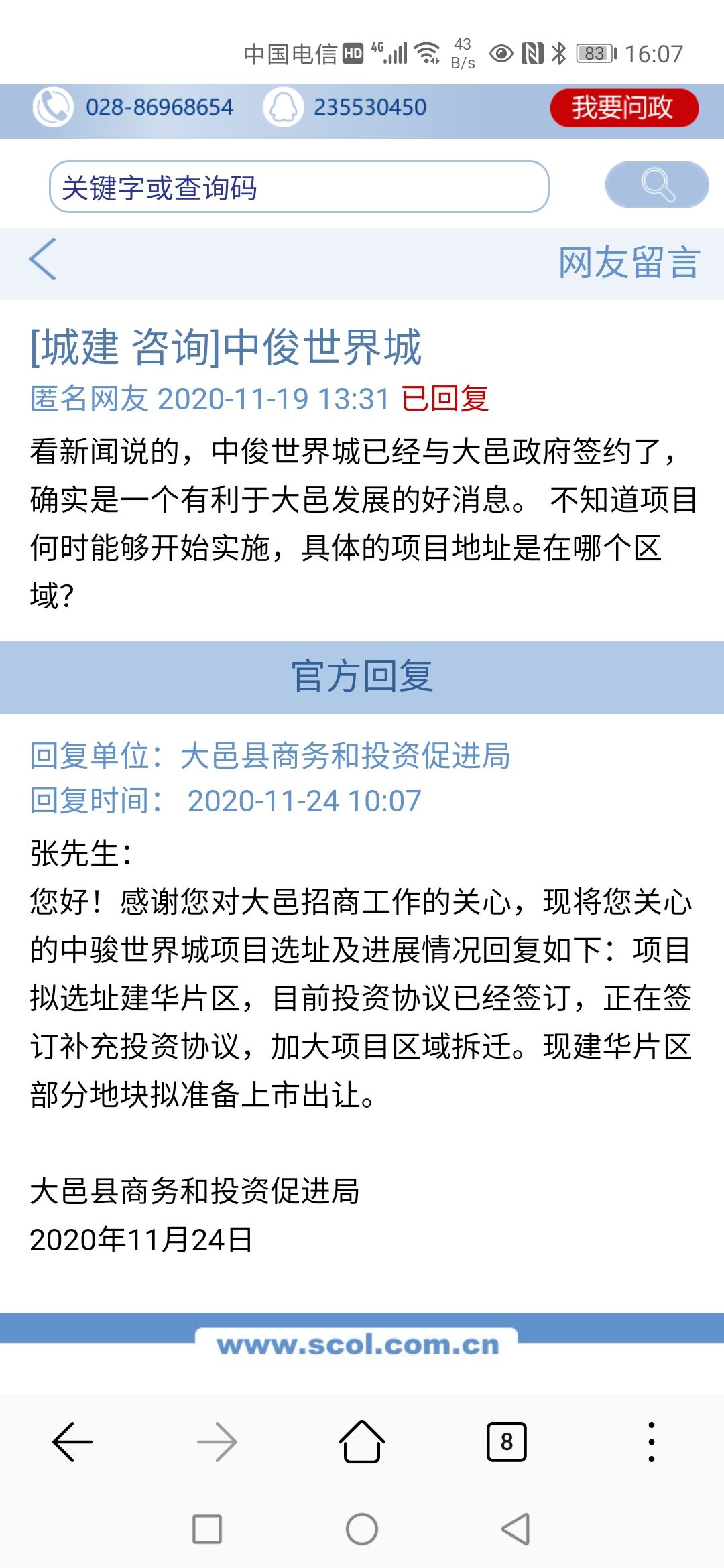Image resolution: width=724 pixels, height=1568 pixels.
Task: Go back using the blue chevron
Action: (43, 259)
